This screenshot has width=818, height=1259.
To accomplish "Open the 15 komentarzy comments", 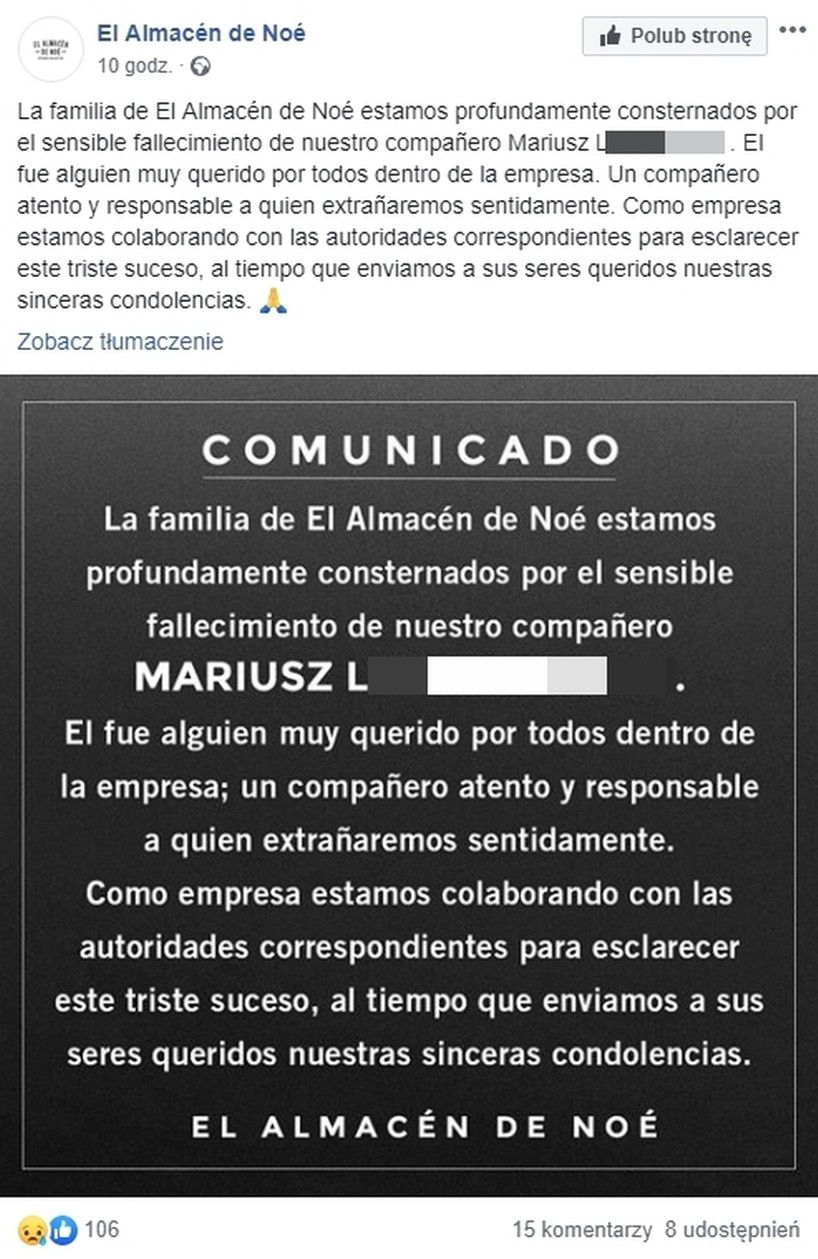I will tap(582, 1229).
